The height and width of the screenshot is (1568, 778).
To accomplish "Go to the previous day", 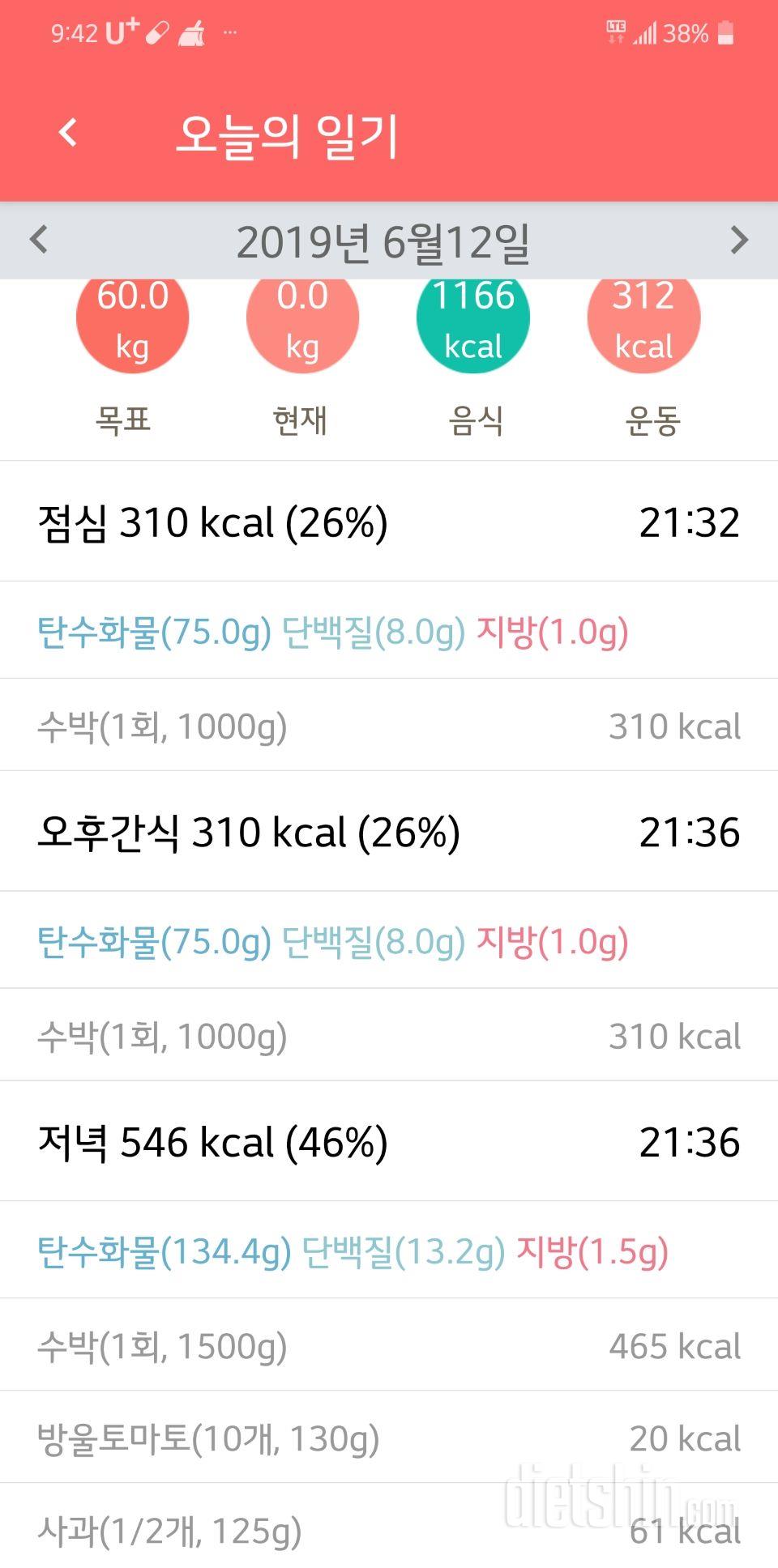I will [x=38, y=241].
